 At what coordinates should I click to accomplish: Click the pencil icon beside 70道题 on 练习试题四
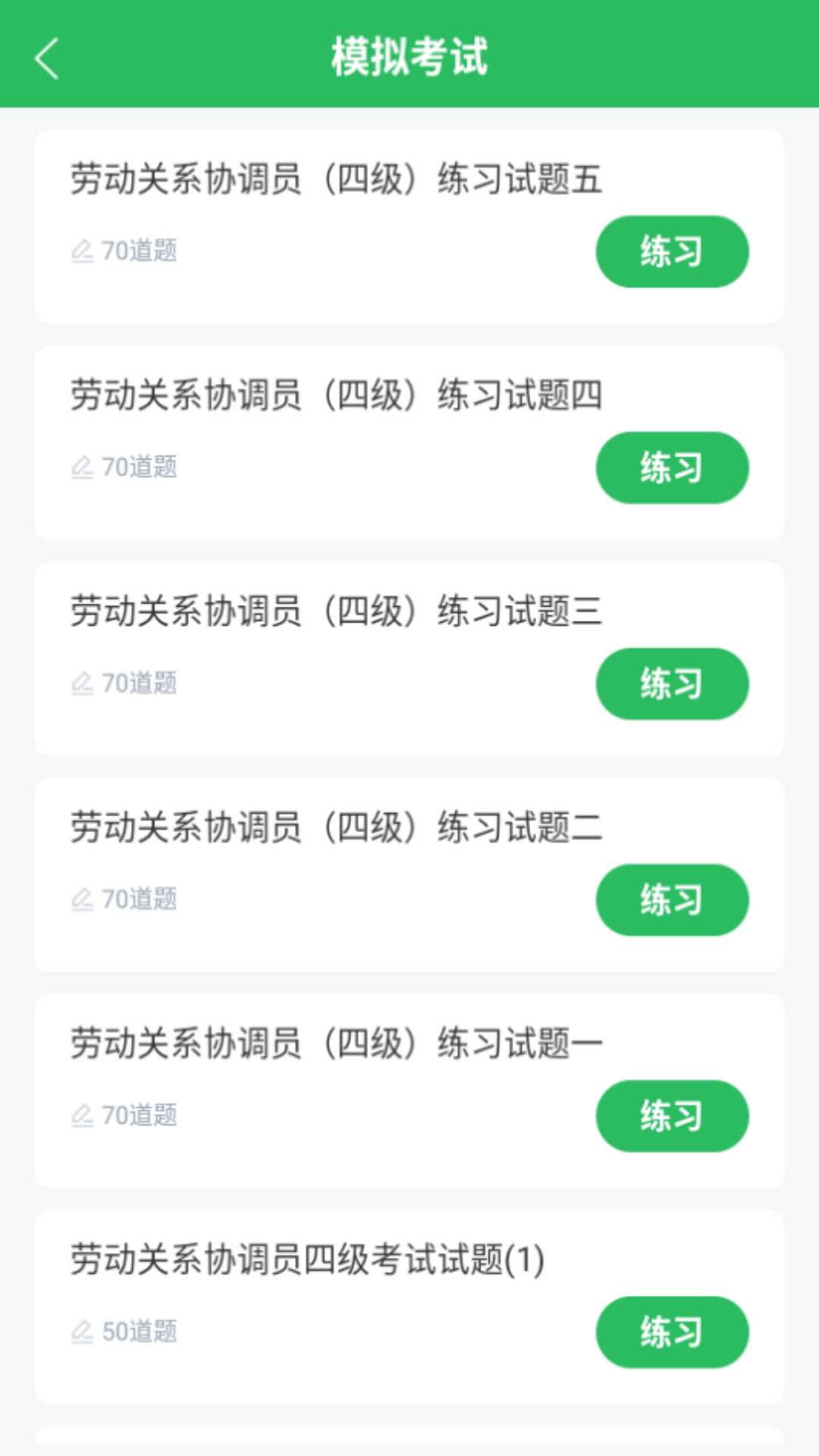(x=83, y=466)
